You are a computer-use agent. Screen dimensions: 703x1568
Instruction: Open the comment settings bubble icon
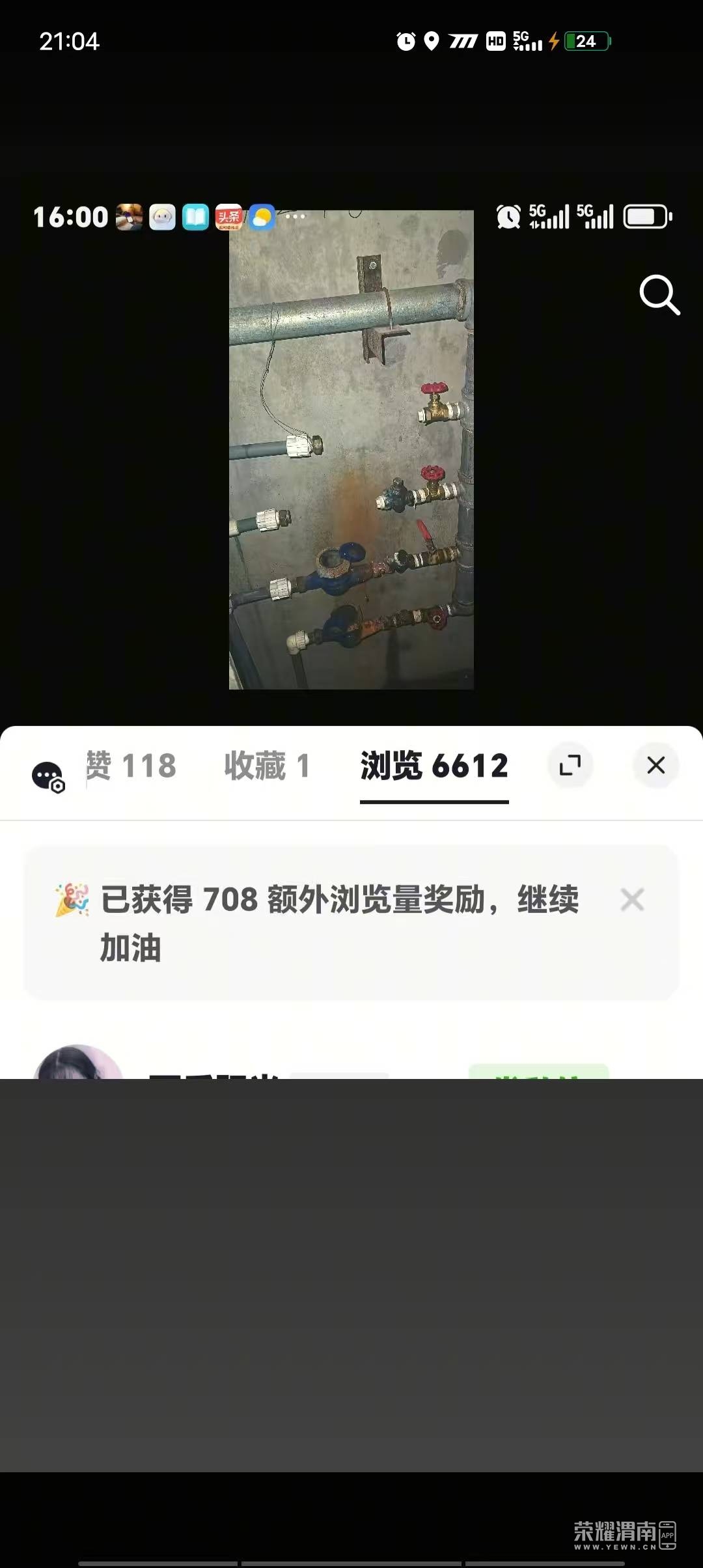48,776
